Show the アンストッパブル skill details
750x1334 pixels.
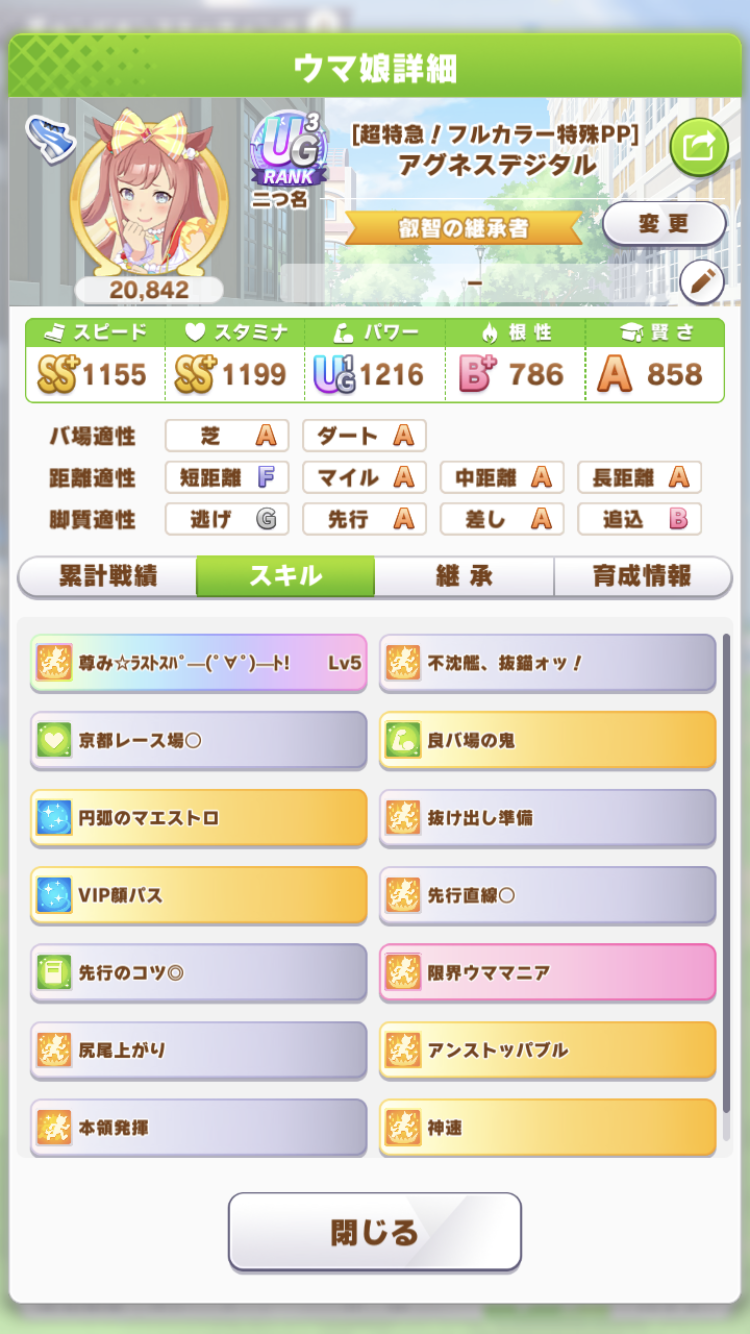(x=547, y=1050)
